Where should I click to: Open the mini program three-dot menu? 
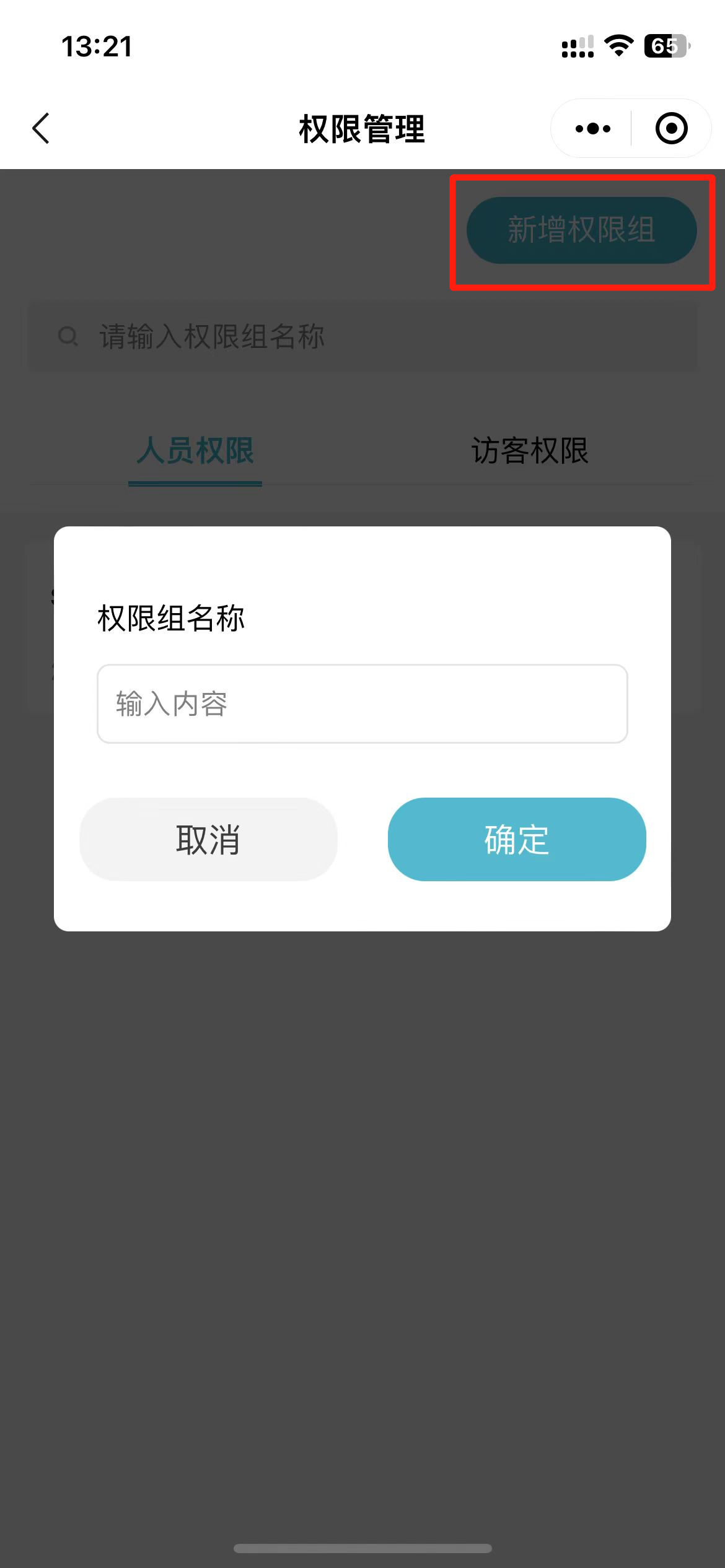592,128
